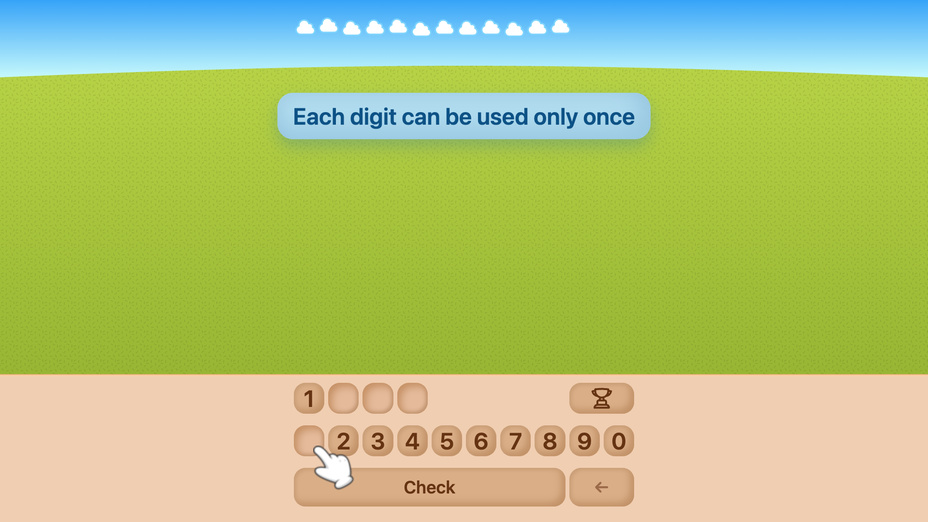Choose digit 5 on the keypad
The width and height of the screenshot is (928, 522).
[447, 441]
